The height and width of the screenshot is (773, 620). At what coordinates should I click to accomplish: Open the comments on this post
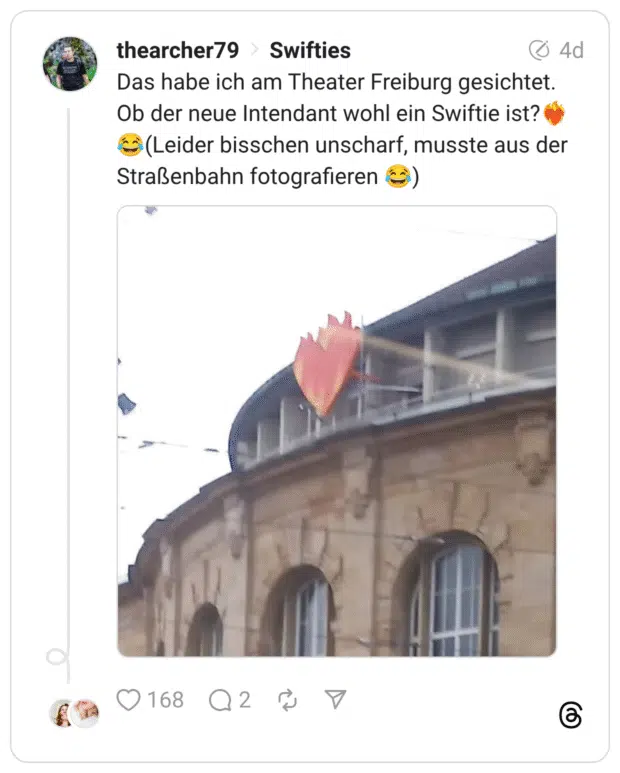[220, 700]
